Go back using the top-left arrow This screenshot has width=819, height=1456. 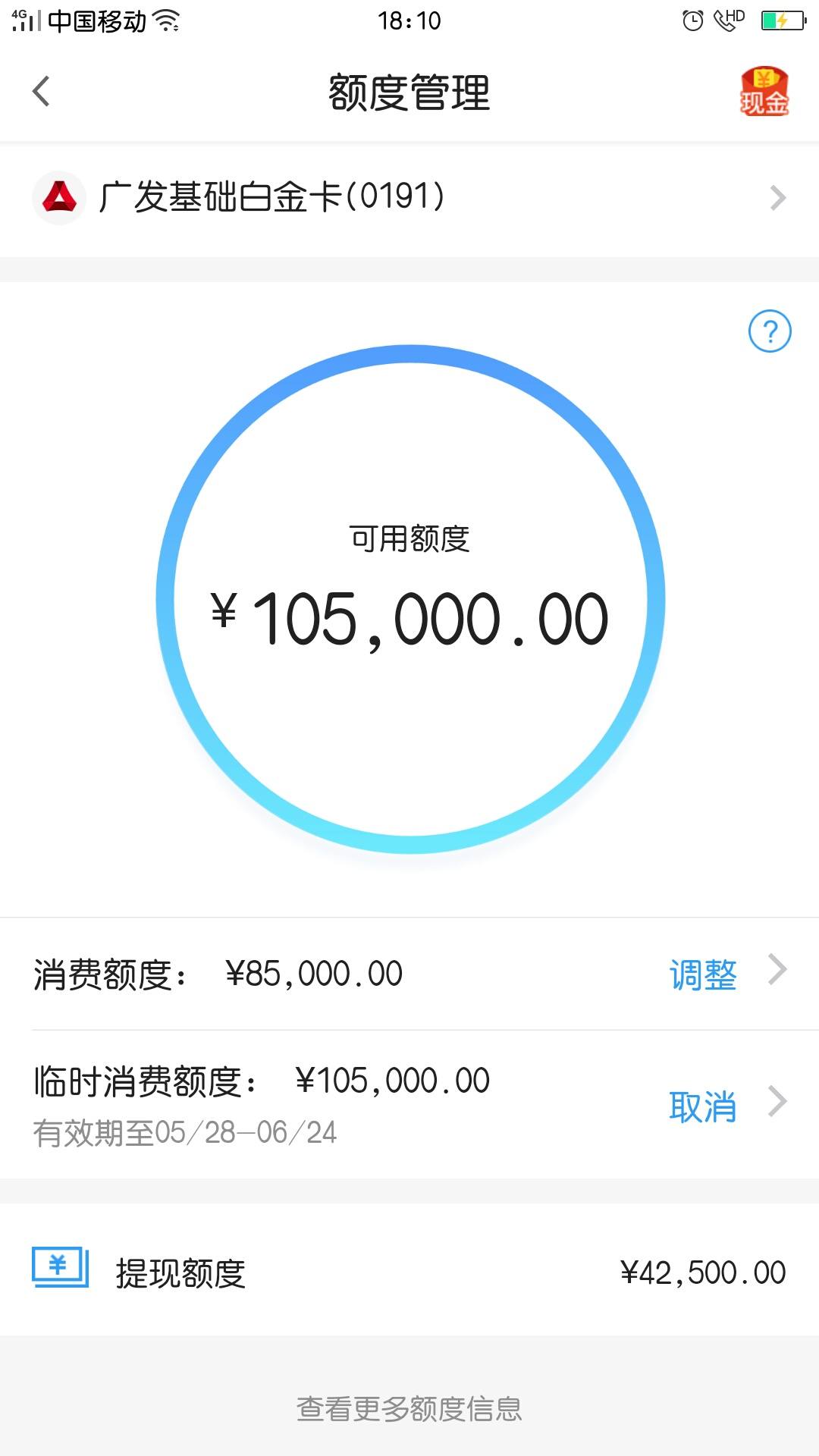click(42, 92)
